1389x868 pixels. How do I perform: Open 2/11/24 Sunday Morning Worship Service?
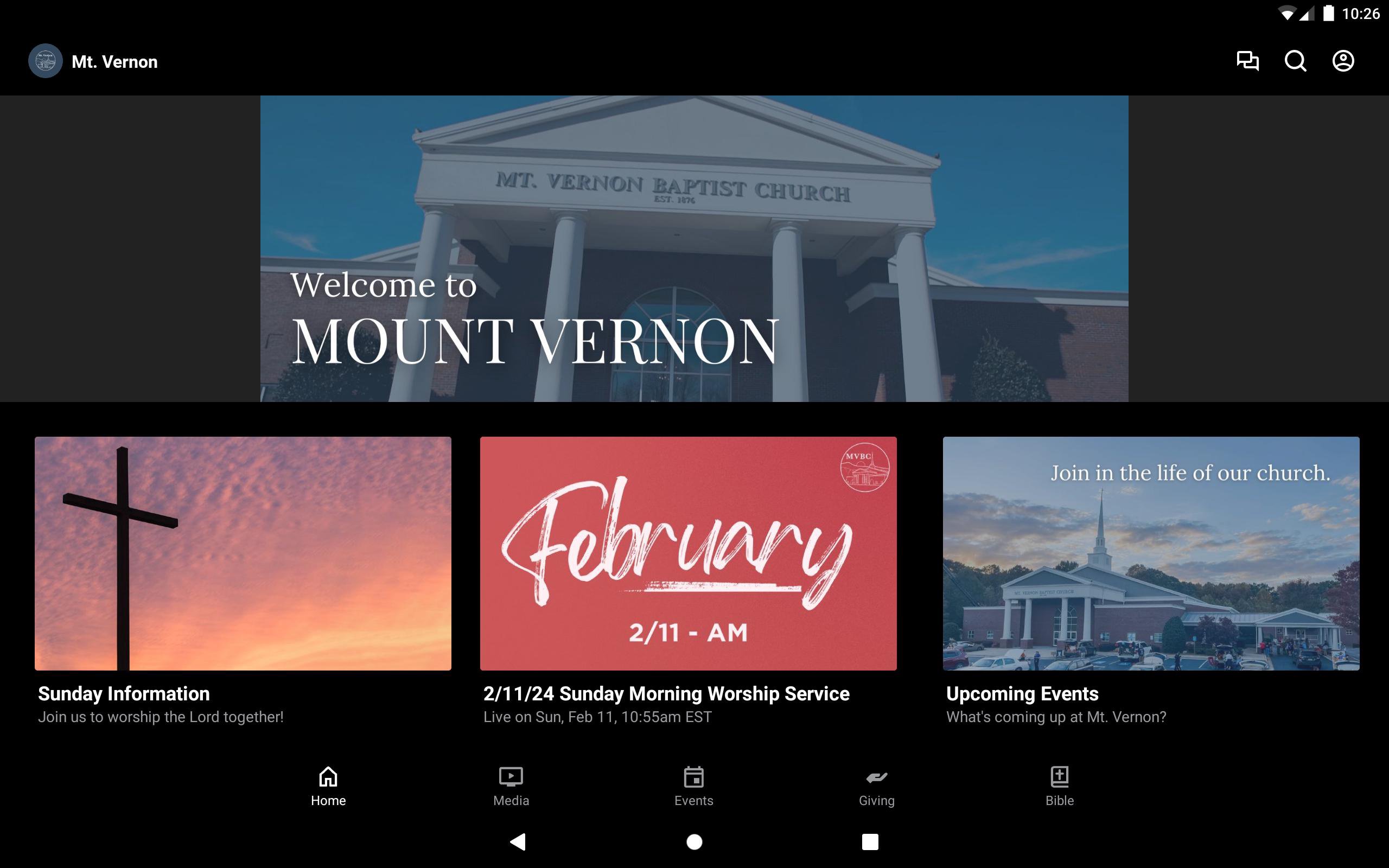(x=688, y=553)
